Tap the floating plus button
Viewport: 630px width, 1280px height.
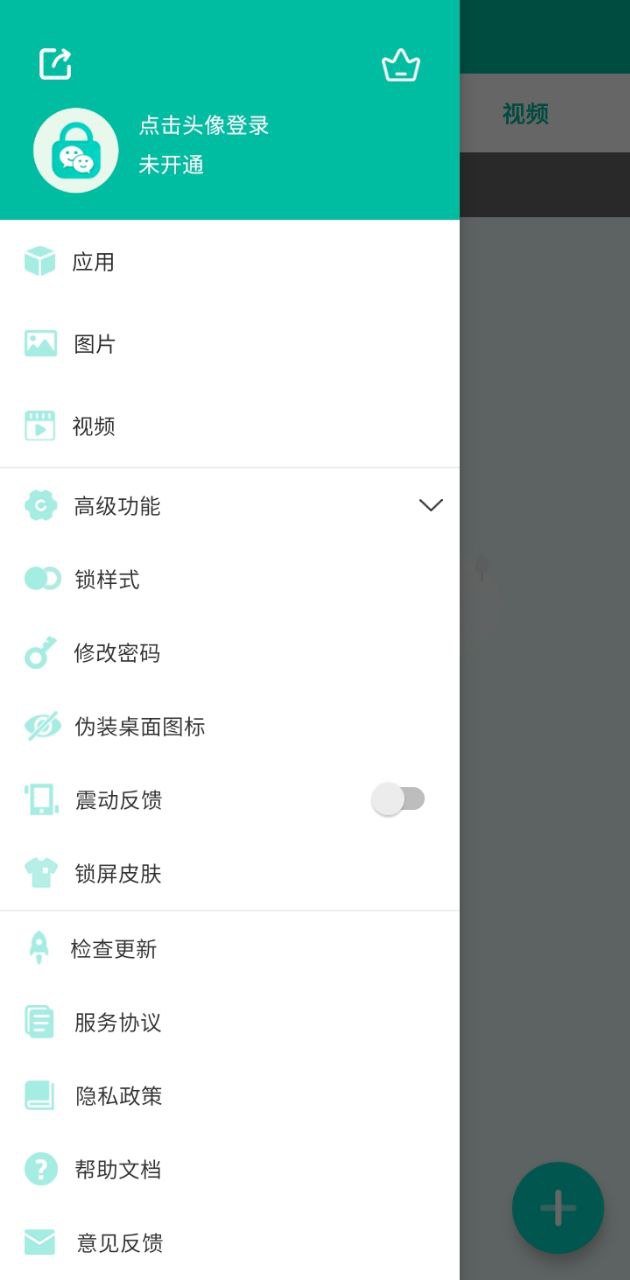tap(558, 1208)
